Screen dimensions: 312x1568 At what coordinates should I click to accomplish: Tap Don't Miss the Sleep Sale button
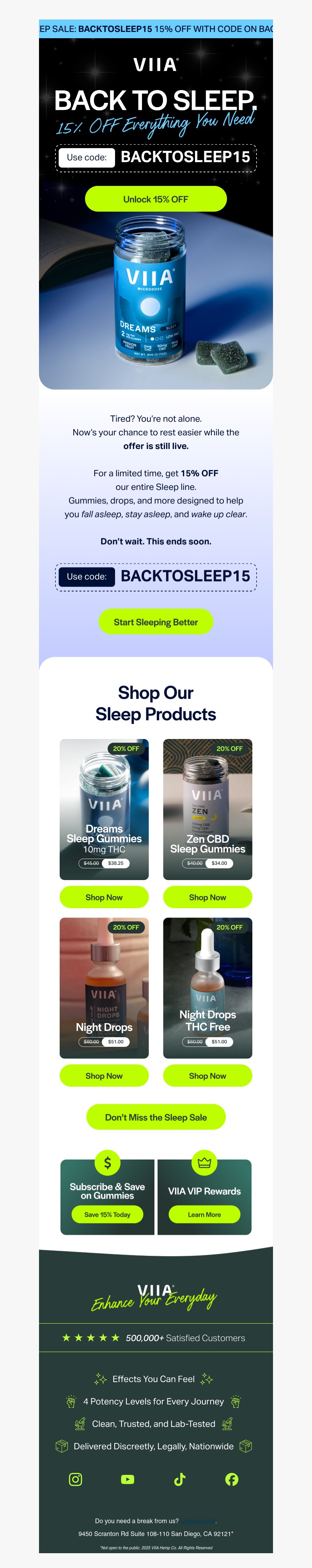coord(155,1117)
